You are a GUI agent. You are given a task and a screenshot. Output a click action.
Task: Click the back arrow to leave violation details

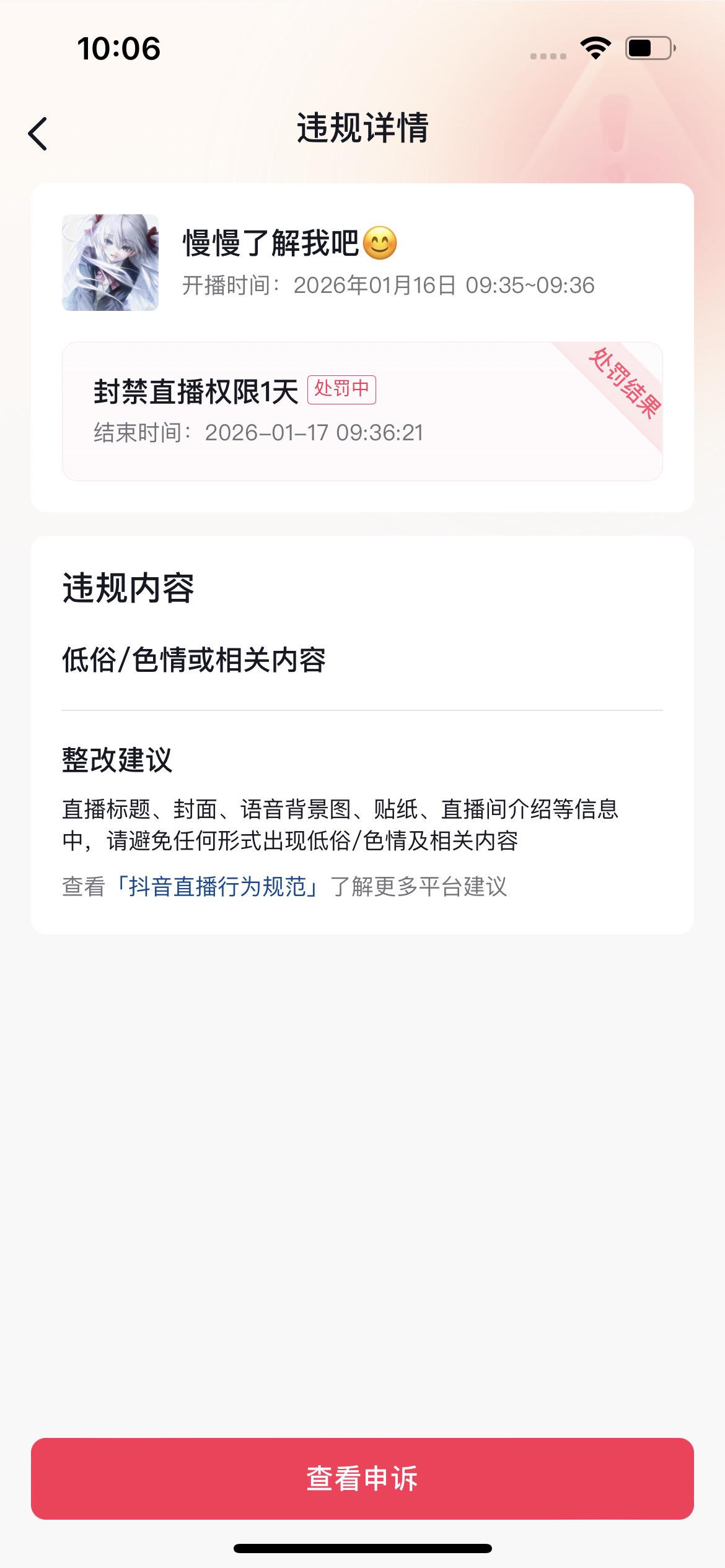click(38, 133)
